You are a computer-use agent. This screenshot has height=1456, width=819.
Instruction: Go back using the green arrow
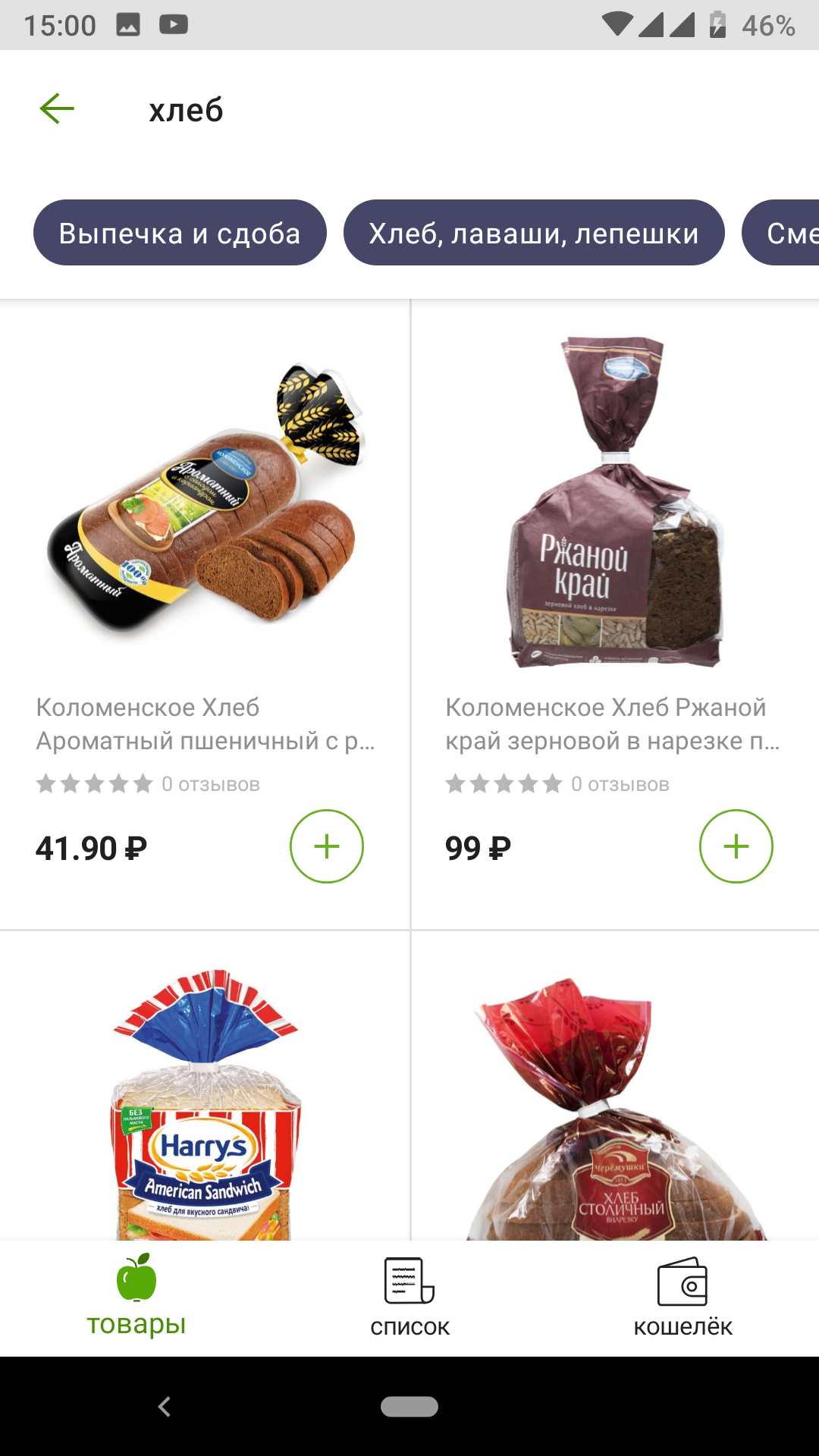click(x=57, y=109)
